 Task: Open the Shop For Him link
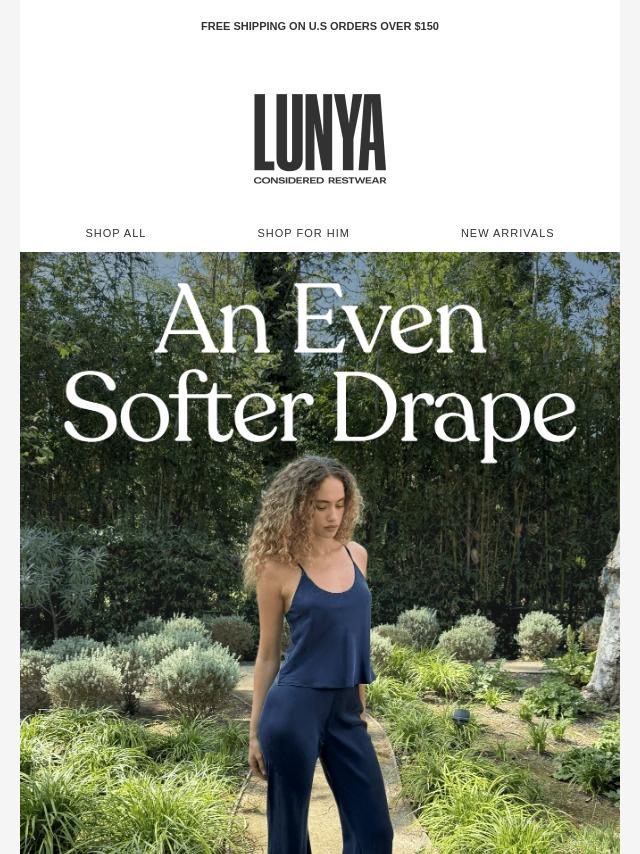coord(303,233)
